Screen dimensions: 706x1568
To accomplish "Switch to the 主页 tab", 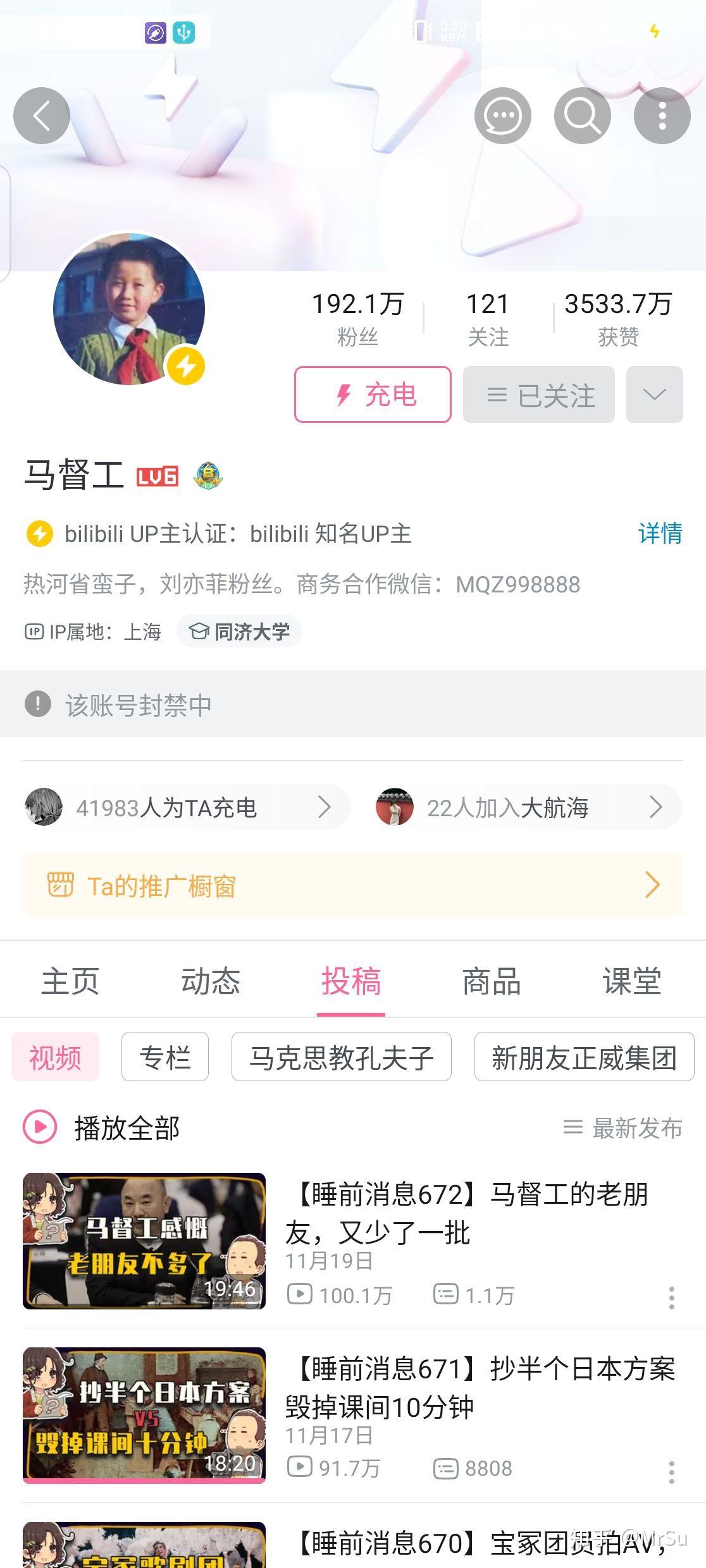I will coord(70,981).
